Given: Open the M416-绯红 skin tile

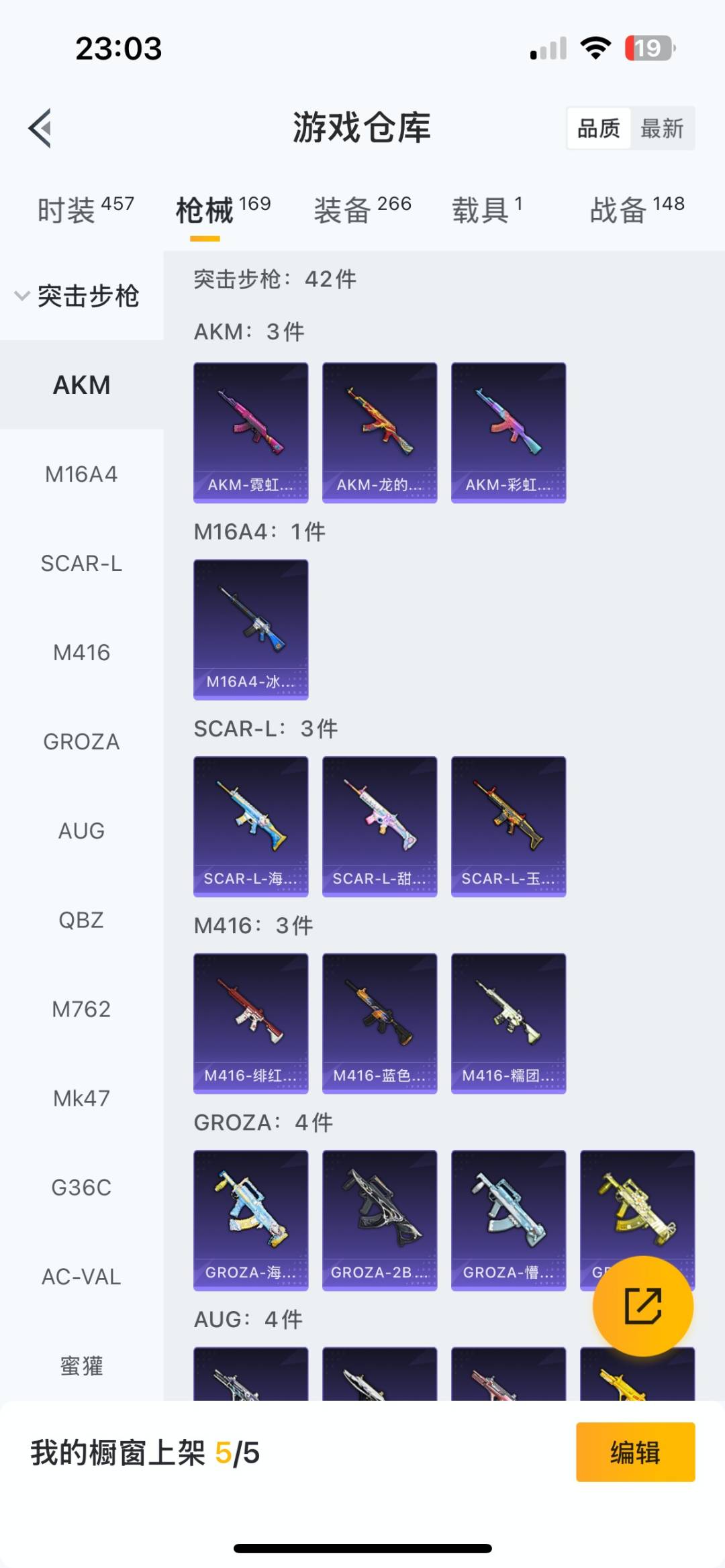Looking at the screenshot, I should tap(251, 1023).
